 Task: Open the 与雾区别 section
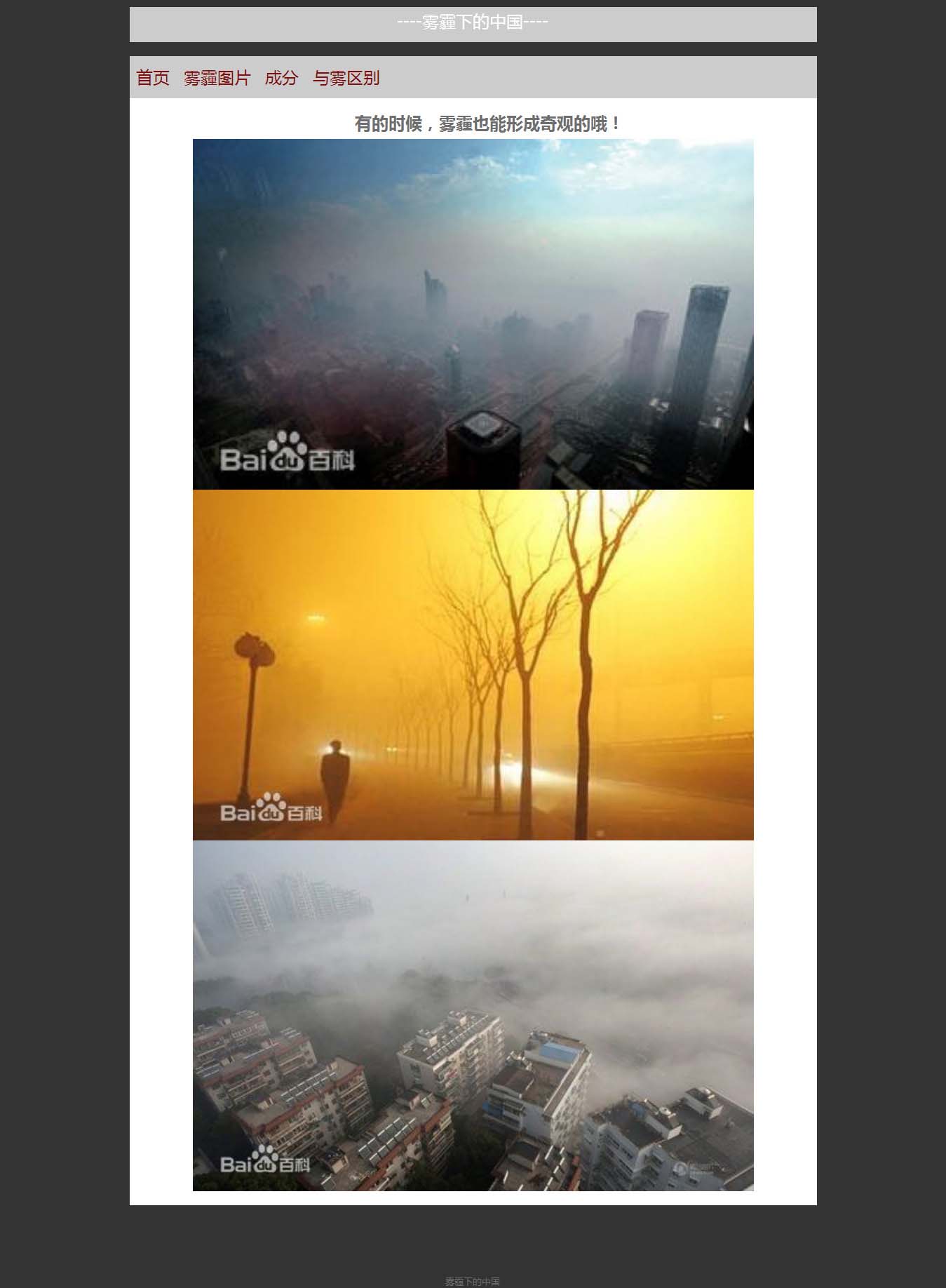coord(346,78)
